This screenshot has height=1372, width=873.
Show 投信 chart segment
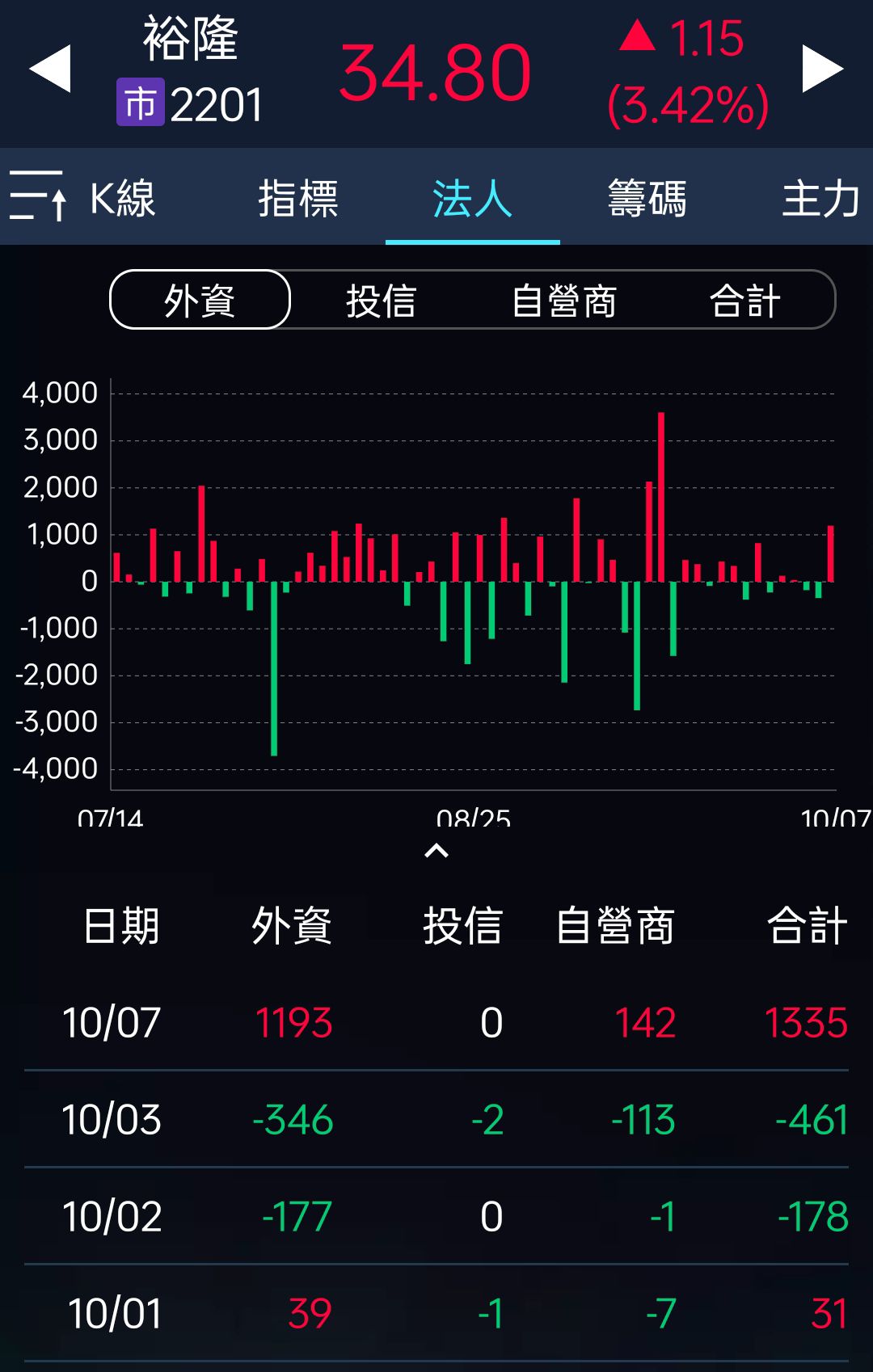click(381, 301)
